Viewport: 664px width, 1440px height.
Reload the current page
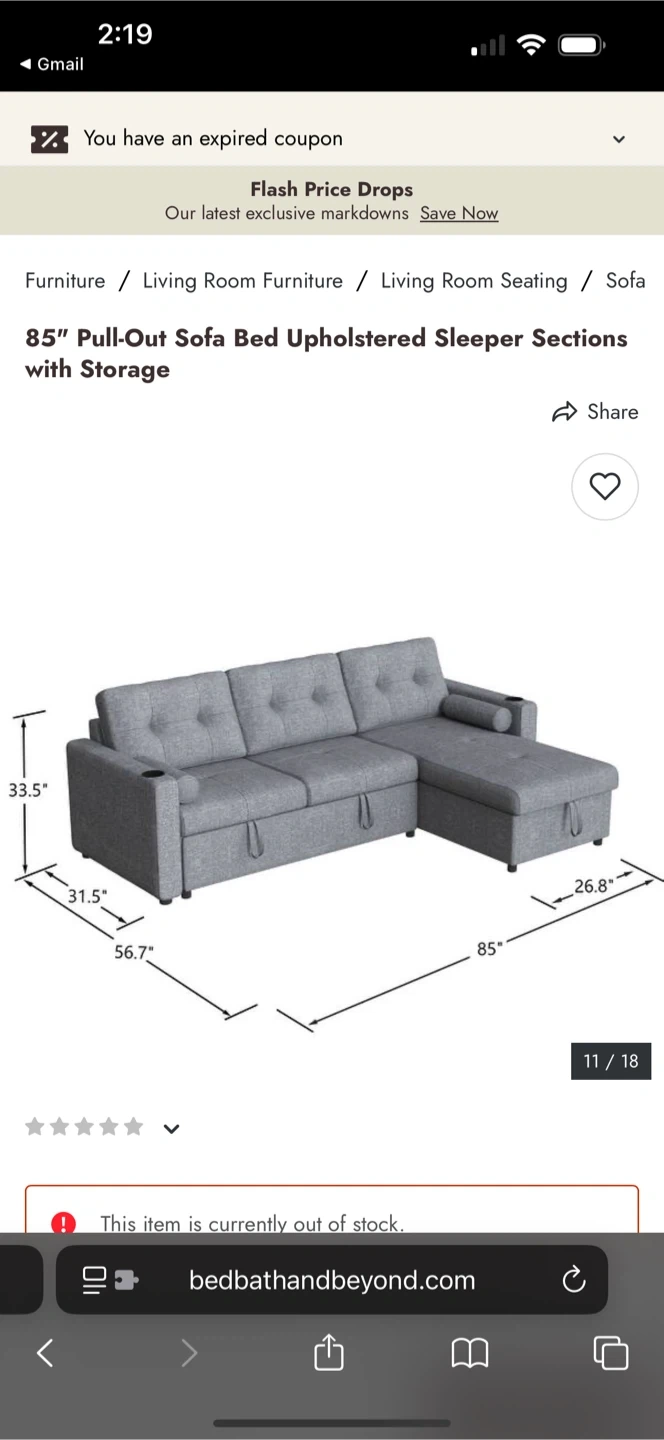[573, 1280]
